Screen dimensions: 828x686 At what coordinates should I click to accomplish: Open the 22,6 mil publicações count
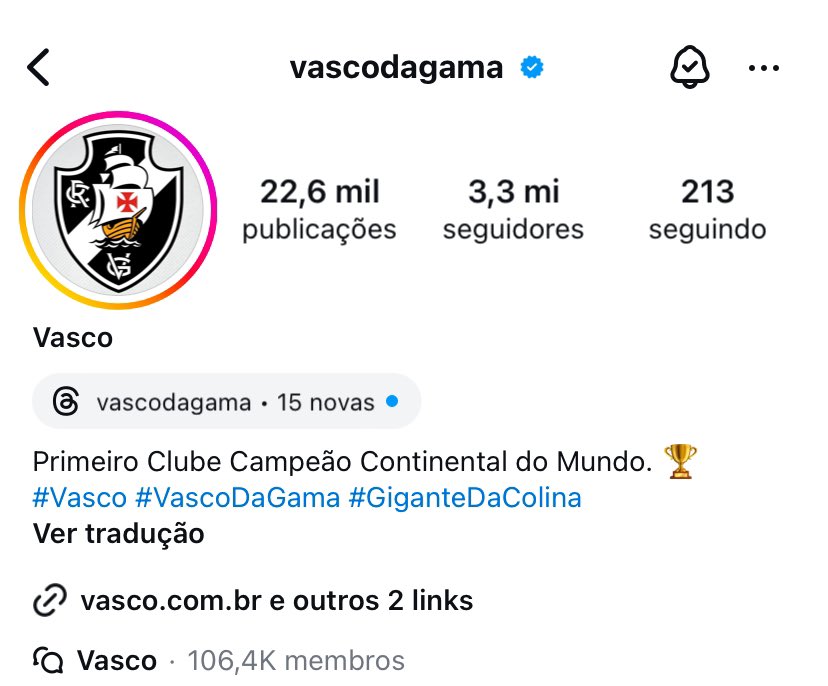tap(319, 210)
